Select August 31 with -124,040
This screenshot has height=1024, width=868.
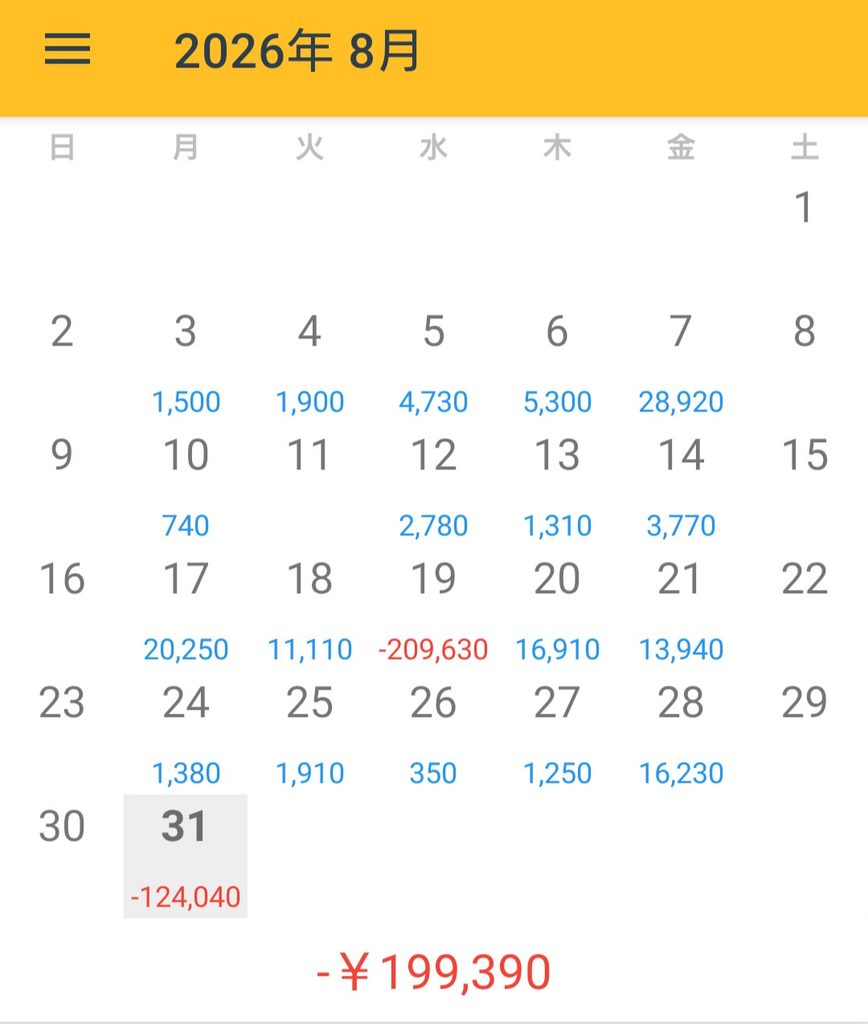point(185,856)
